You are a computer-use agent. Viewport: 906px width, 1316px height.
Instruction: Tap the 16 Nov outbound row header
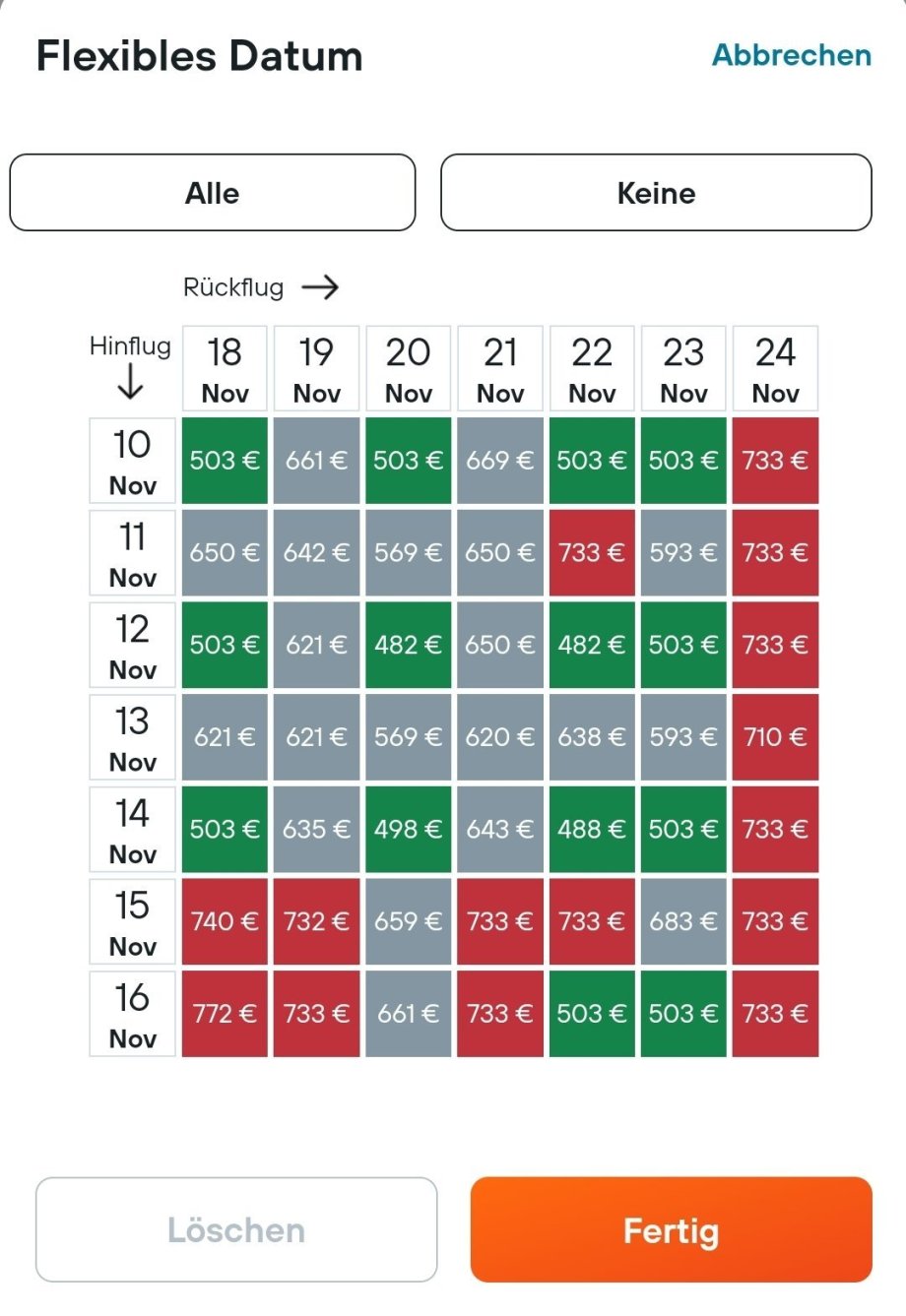(x=132, y=1014)
